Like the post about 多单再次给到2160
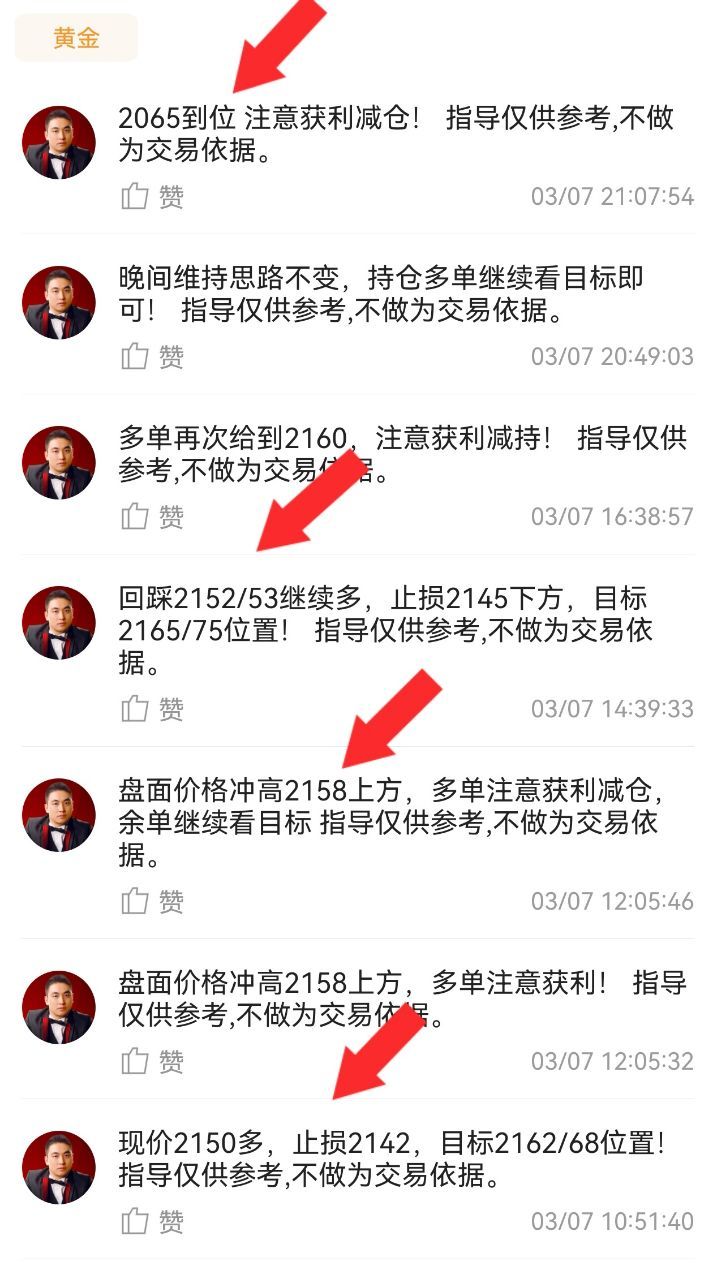713x1279 pixels. point(152,516)
